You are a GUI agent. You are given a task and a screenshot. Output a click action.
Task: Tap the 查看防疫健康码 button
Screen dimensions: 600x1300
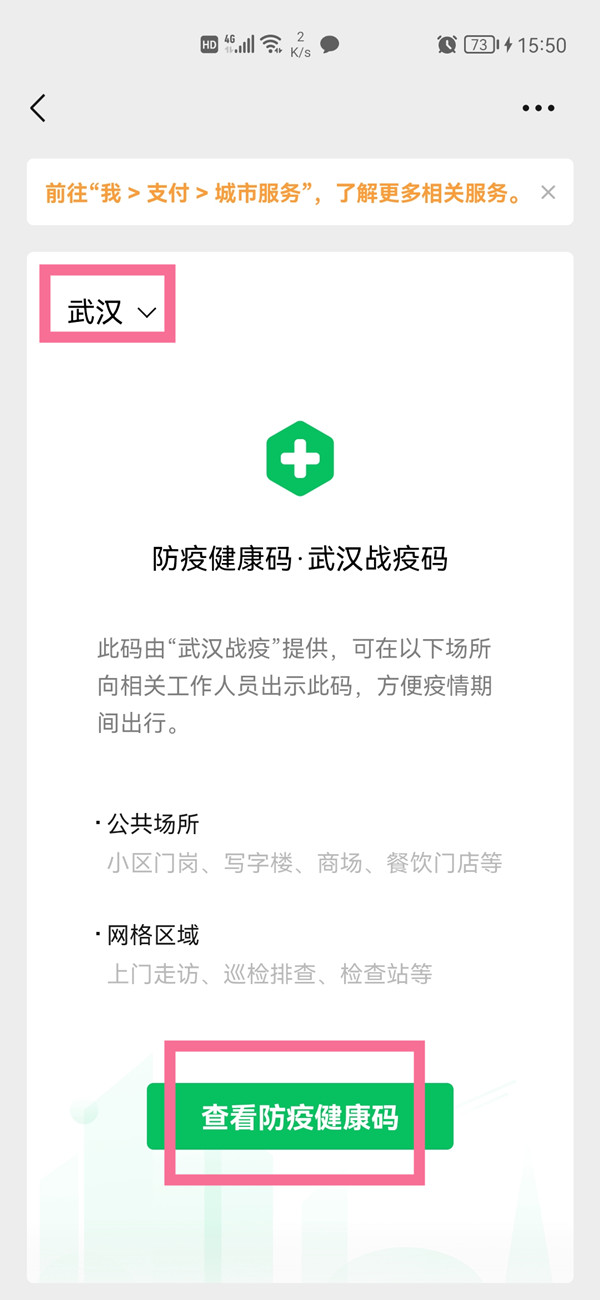[x=300, y=1116]
